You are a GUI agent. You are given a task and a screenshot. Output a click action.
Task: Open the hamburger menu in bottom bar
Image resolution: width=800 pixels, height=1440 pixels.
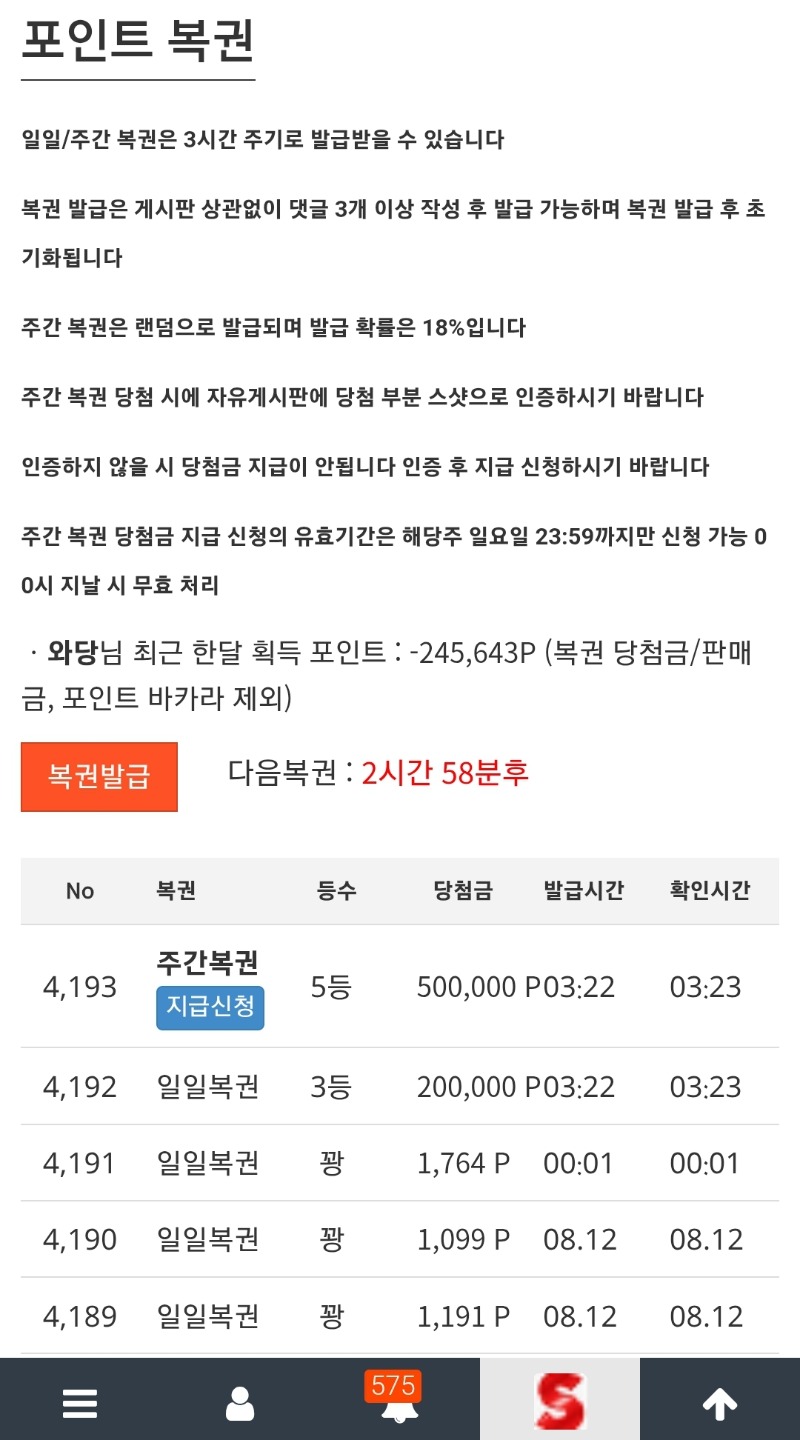(x=80, y=1404)
